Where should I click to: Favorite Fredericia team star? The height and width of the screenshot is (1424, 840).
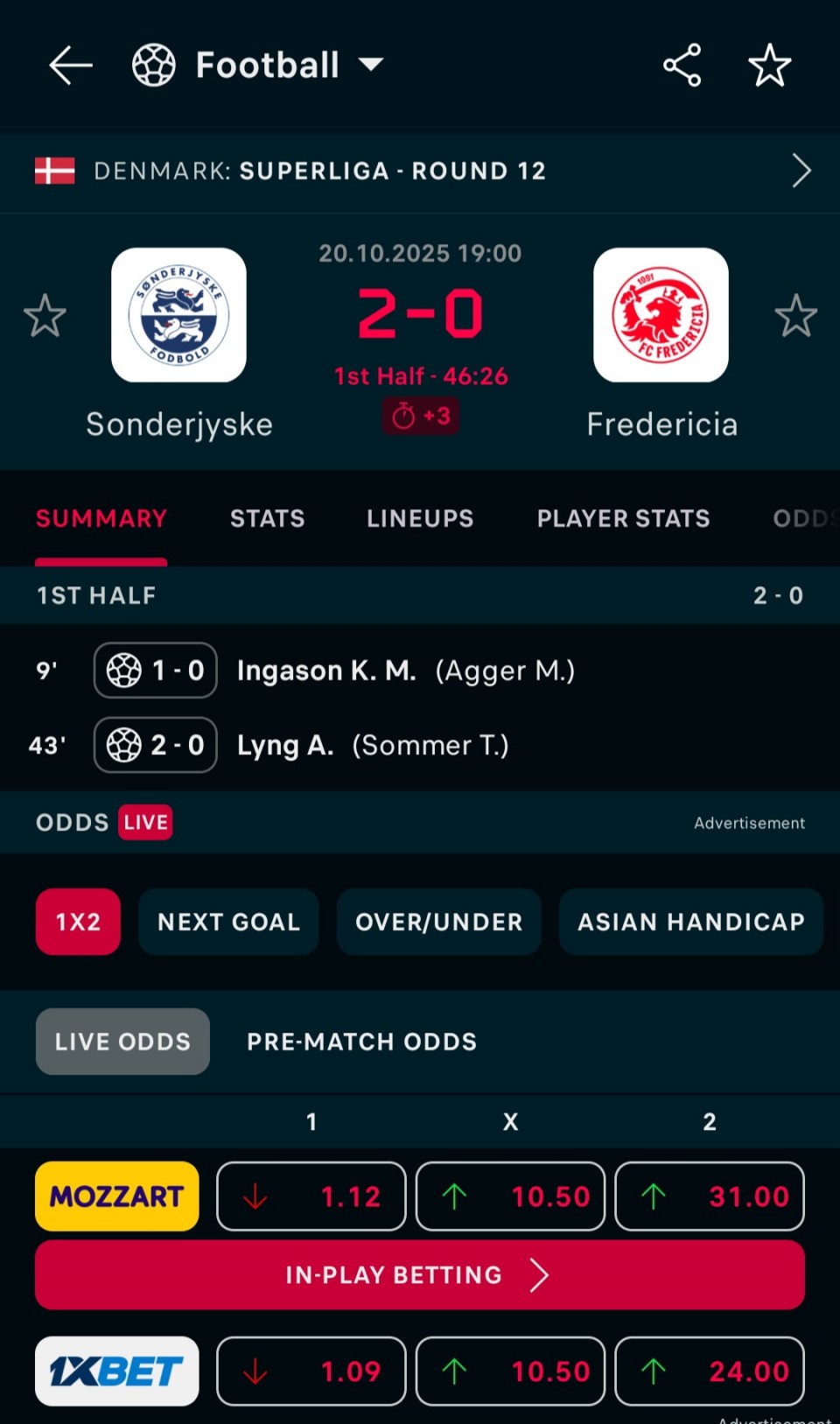point(795,316)
